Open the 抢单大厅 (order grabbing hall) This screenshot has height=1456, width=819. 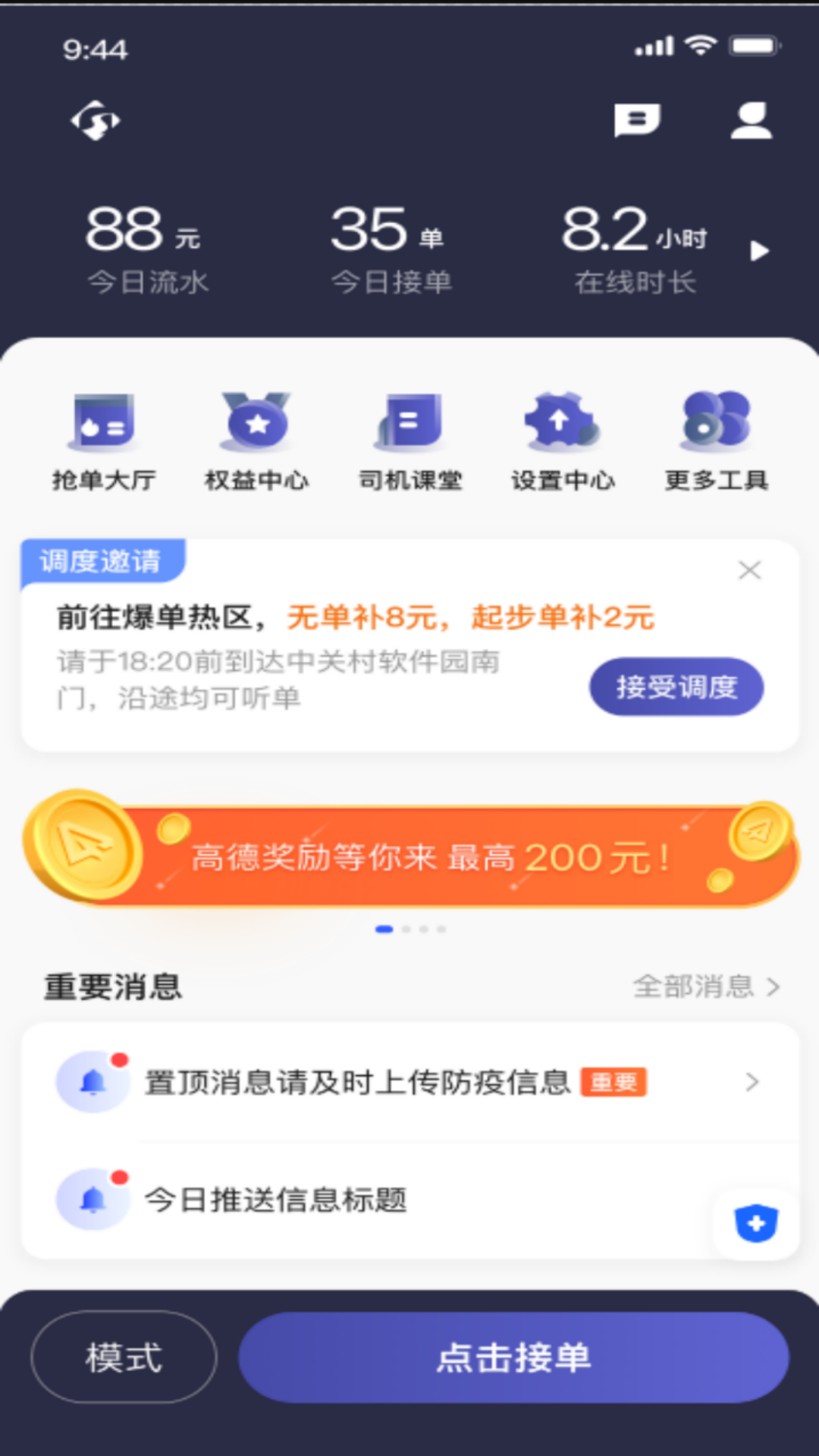click(x=102, y=440)
